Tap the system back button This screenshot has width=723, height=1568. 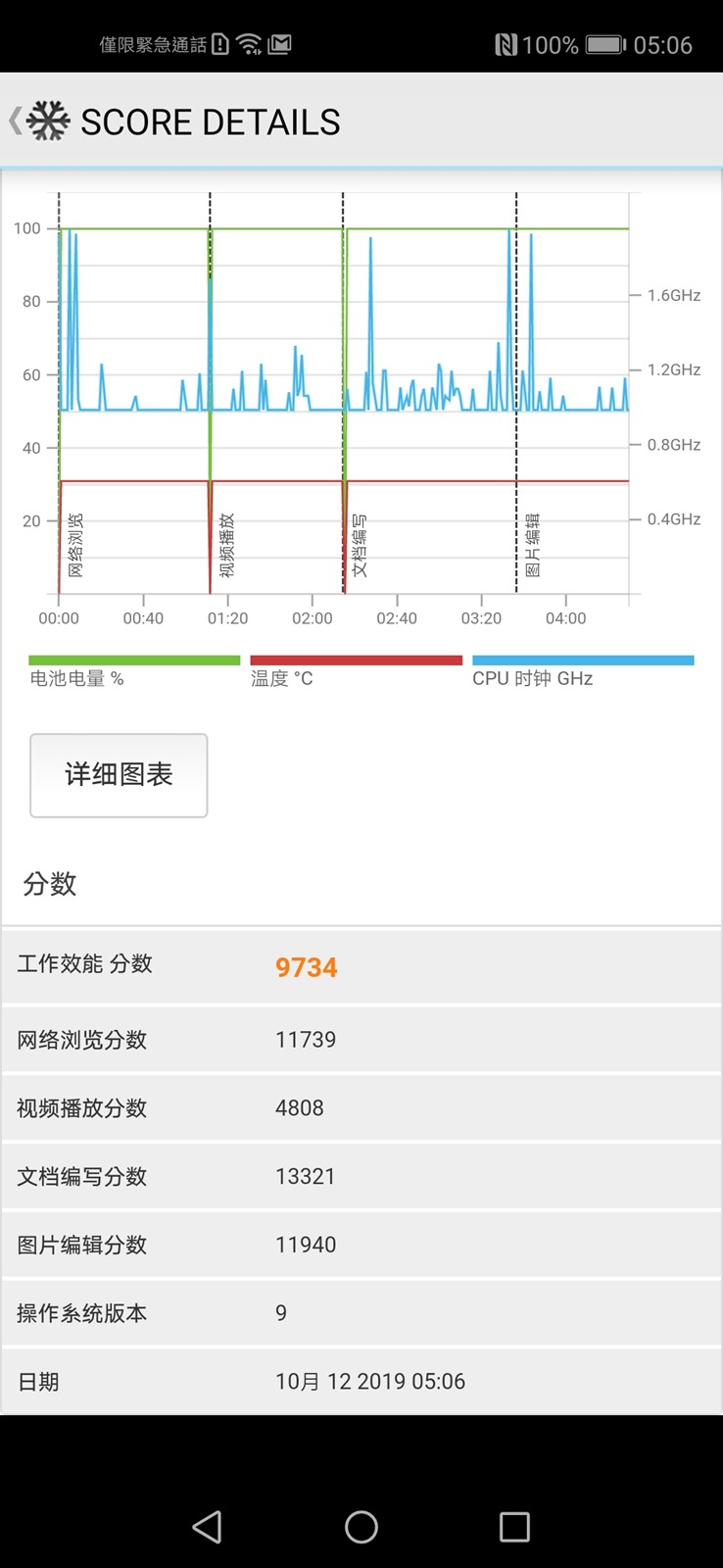(x=207, y=1527)
